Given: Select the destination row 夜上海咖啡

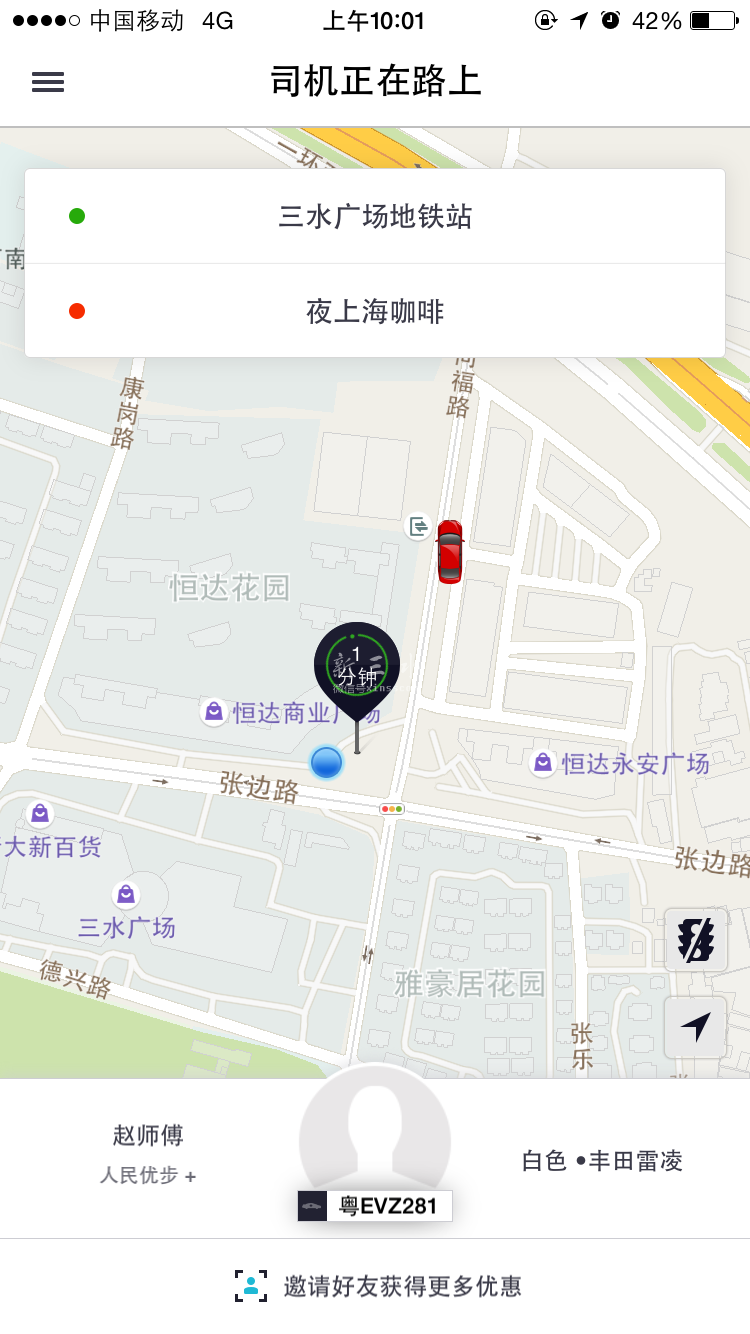Looking at the screenshot, I should [375, 311].
